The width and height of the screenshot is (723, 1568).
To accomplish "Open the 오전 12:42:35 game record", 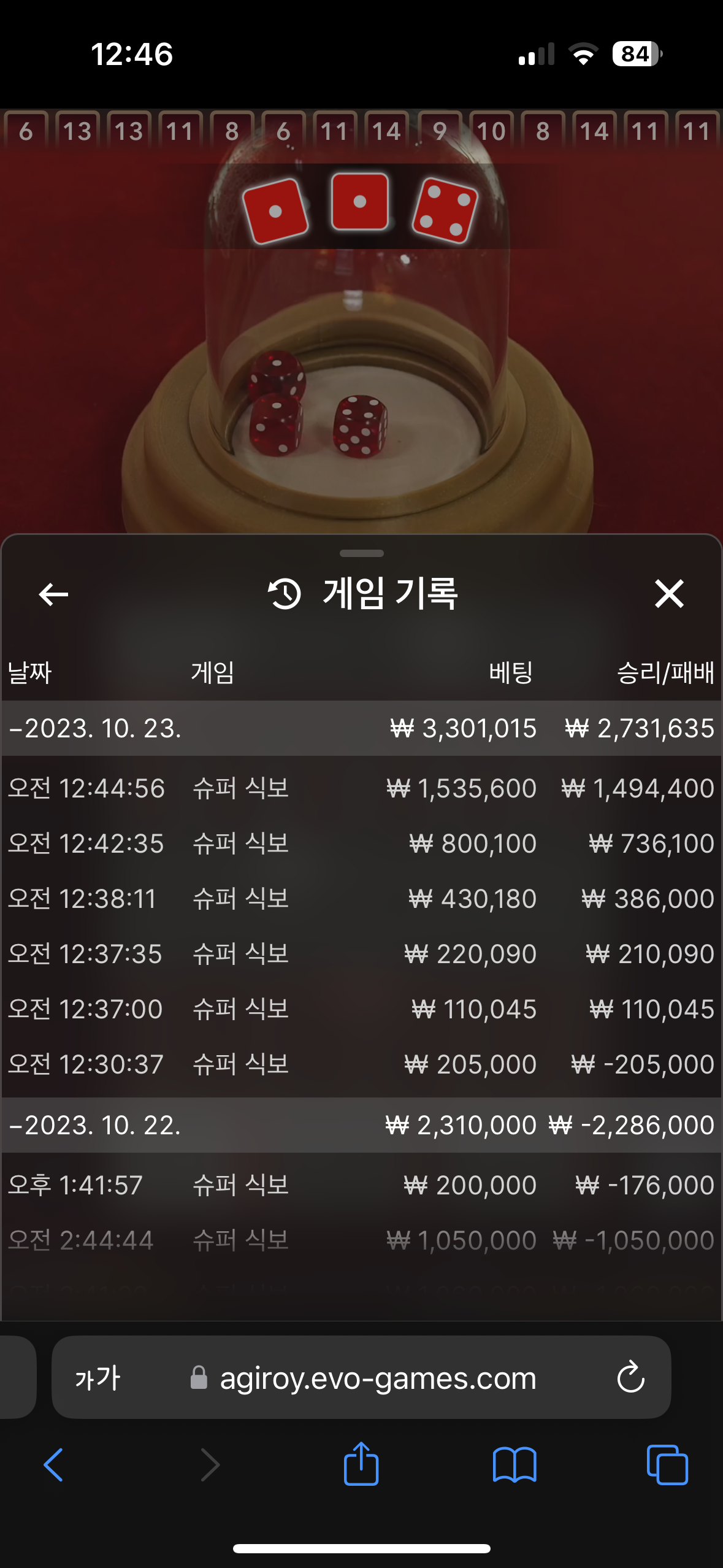I will pyautogui.click(x=361, y=844).
